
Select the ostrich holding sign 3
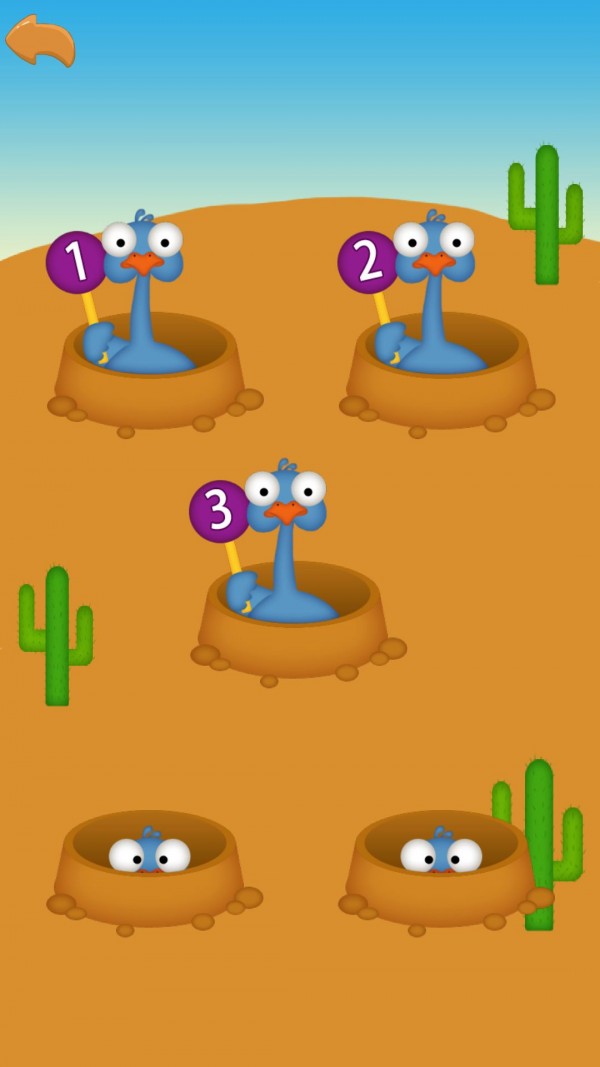click(x=287, y=540)
